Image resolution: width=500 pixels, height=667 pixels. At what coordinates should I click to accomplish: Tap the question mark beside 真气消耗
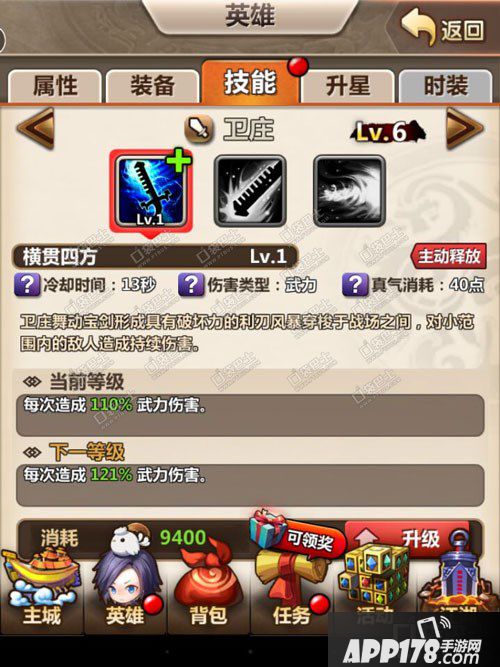(x=355, y=285)
